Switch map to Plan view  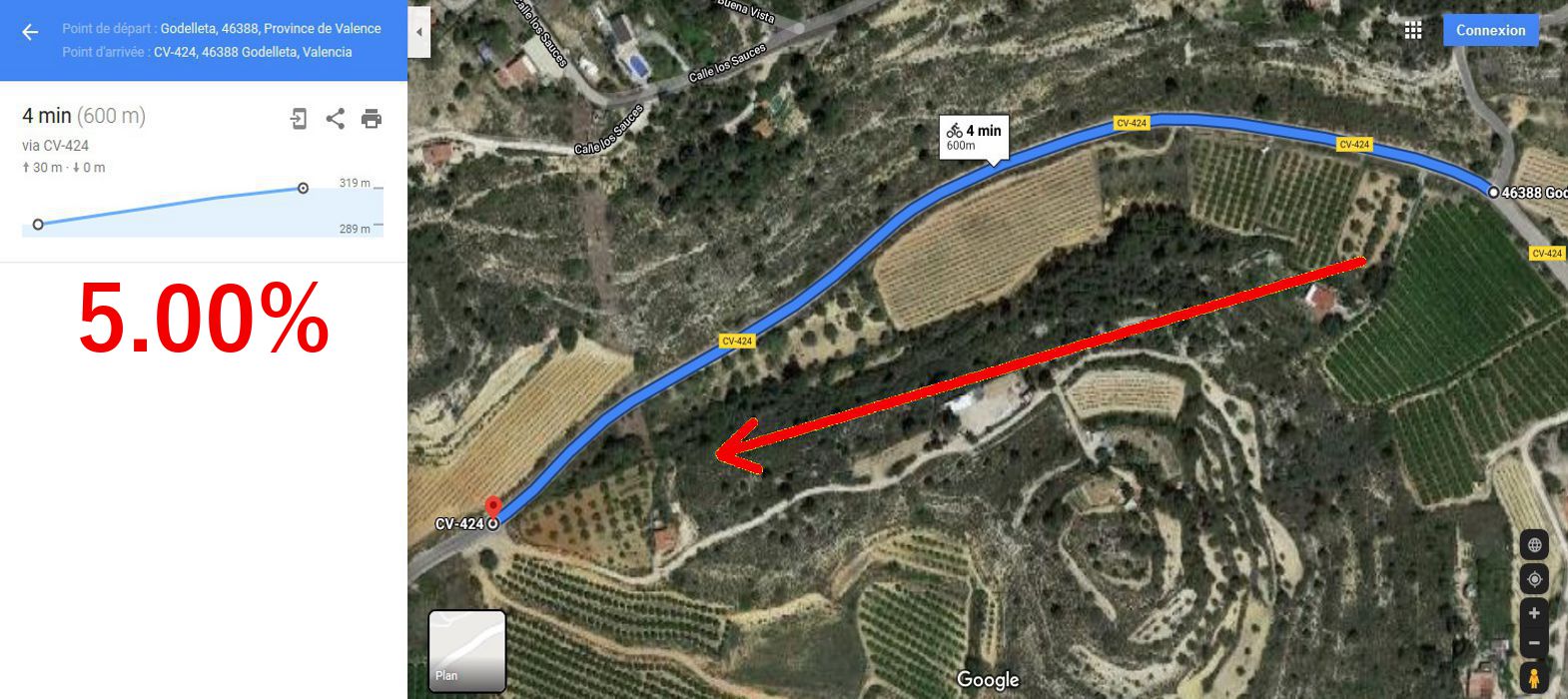coord(466,651)
